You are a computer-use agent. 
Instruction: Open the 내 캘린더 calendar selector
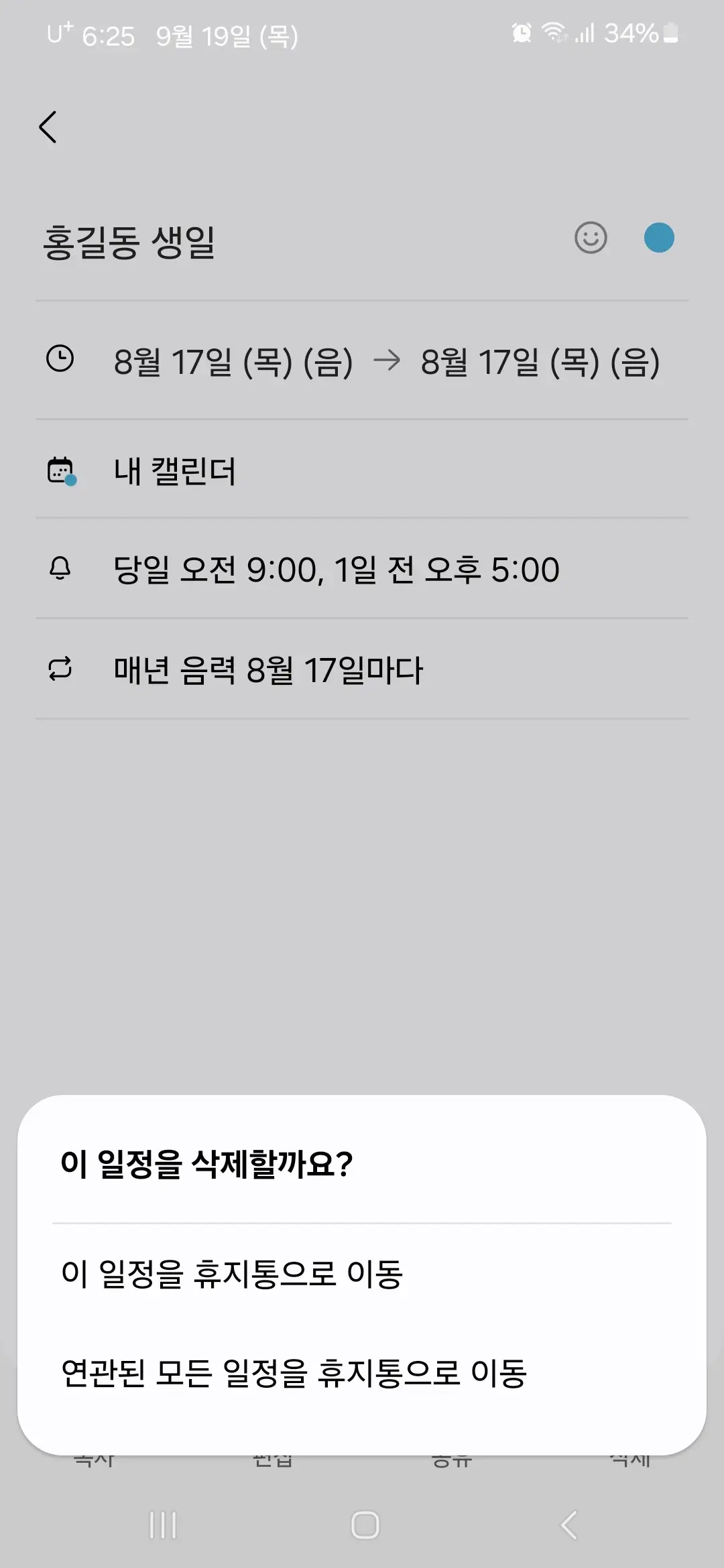click(x=176, y=471)
